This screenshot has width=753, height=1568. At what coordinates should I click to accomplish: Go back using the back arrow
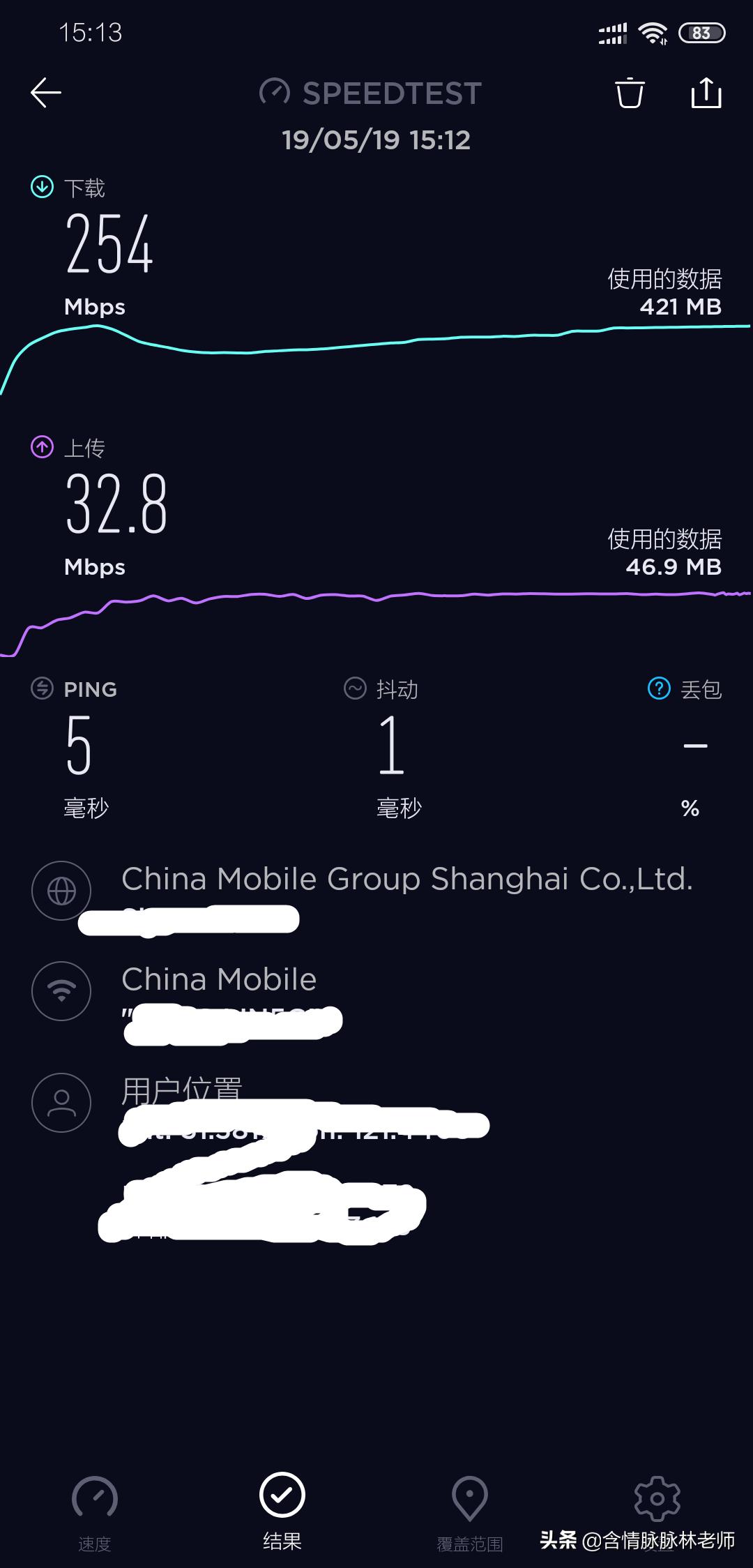tap(45, 92)
